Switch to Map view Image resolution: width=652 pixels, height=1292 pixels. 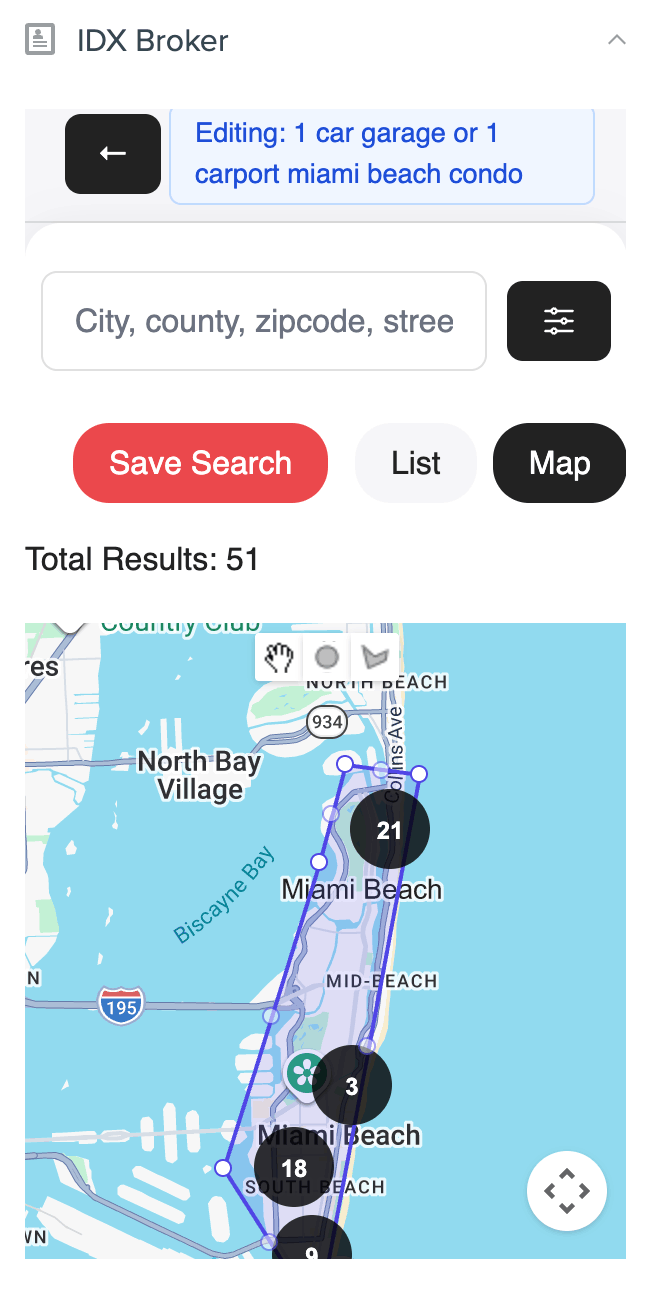[559, 463]
